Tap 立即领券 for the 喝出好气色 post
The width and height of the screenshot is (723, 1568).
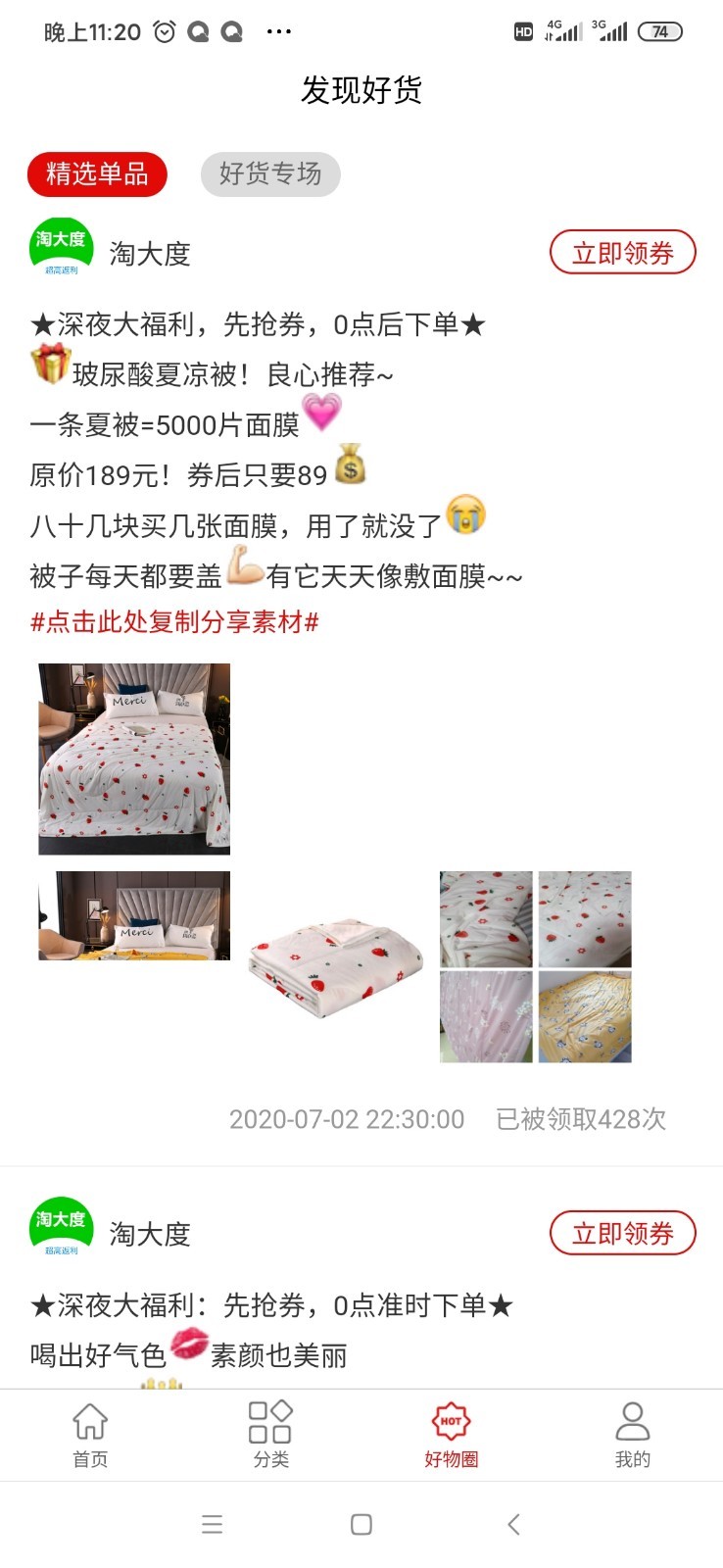pos(622,1233)
